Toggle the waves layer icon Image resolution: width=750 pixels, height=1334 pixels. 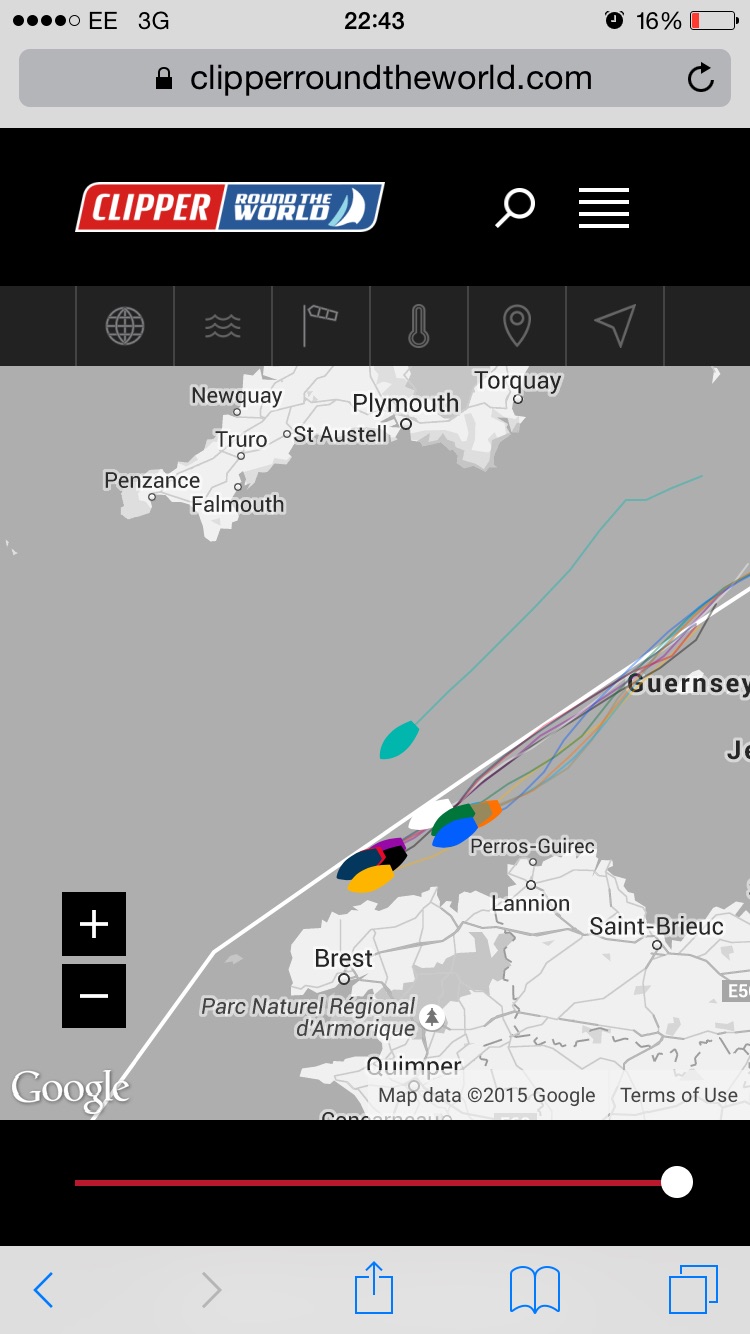[222, 326]
